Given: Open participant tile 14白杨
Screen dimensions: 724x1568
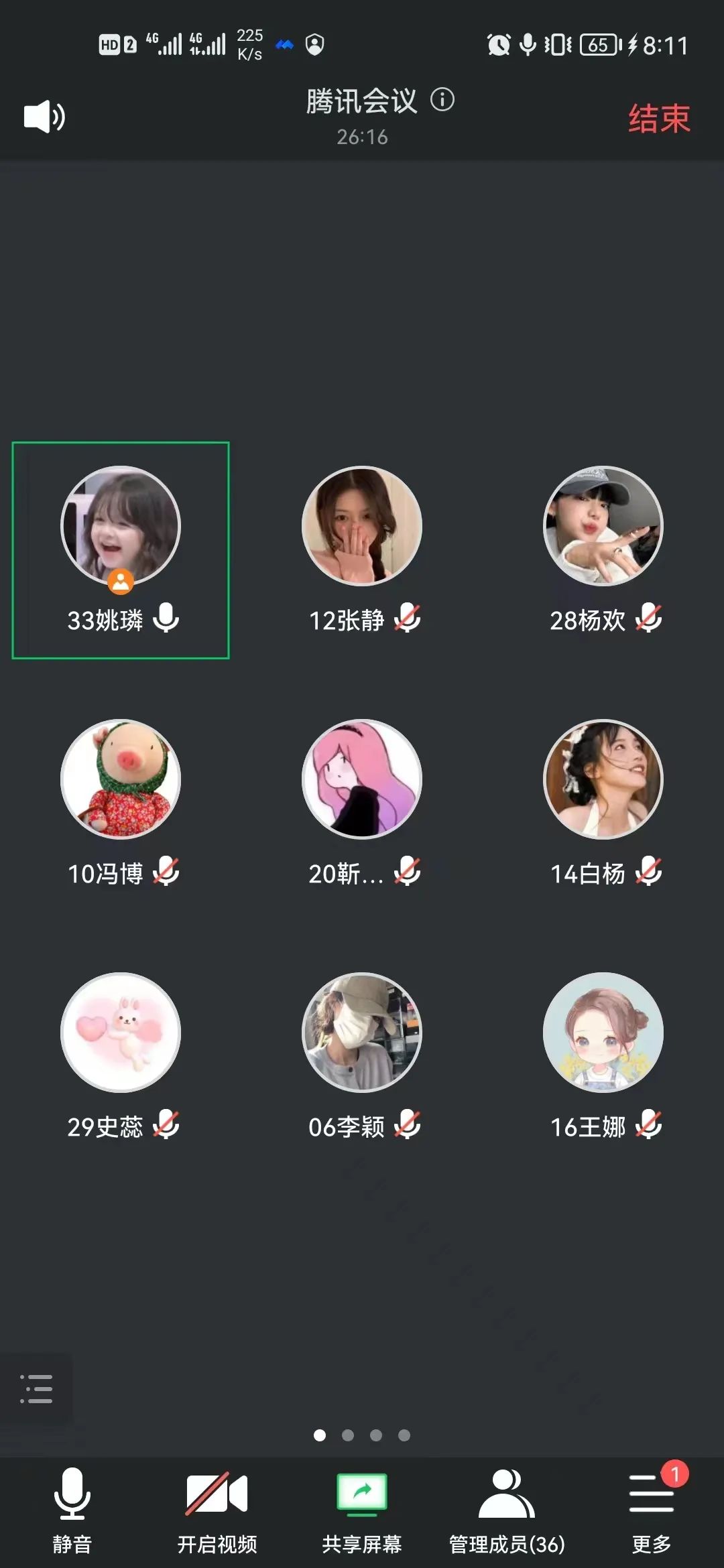Looking at the screenshot, I should 603,804.
